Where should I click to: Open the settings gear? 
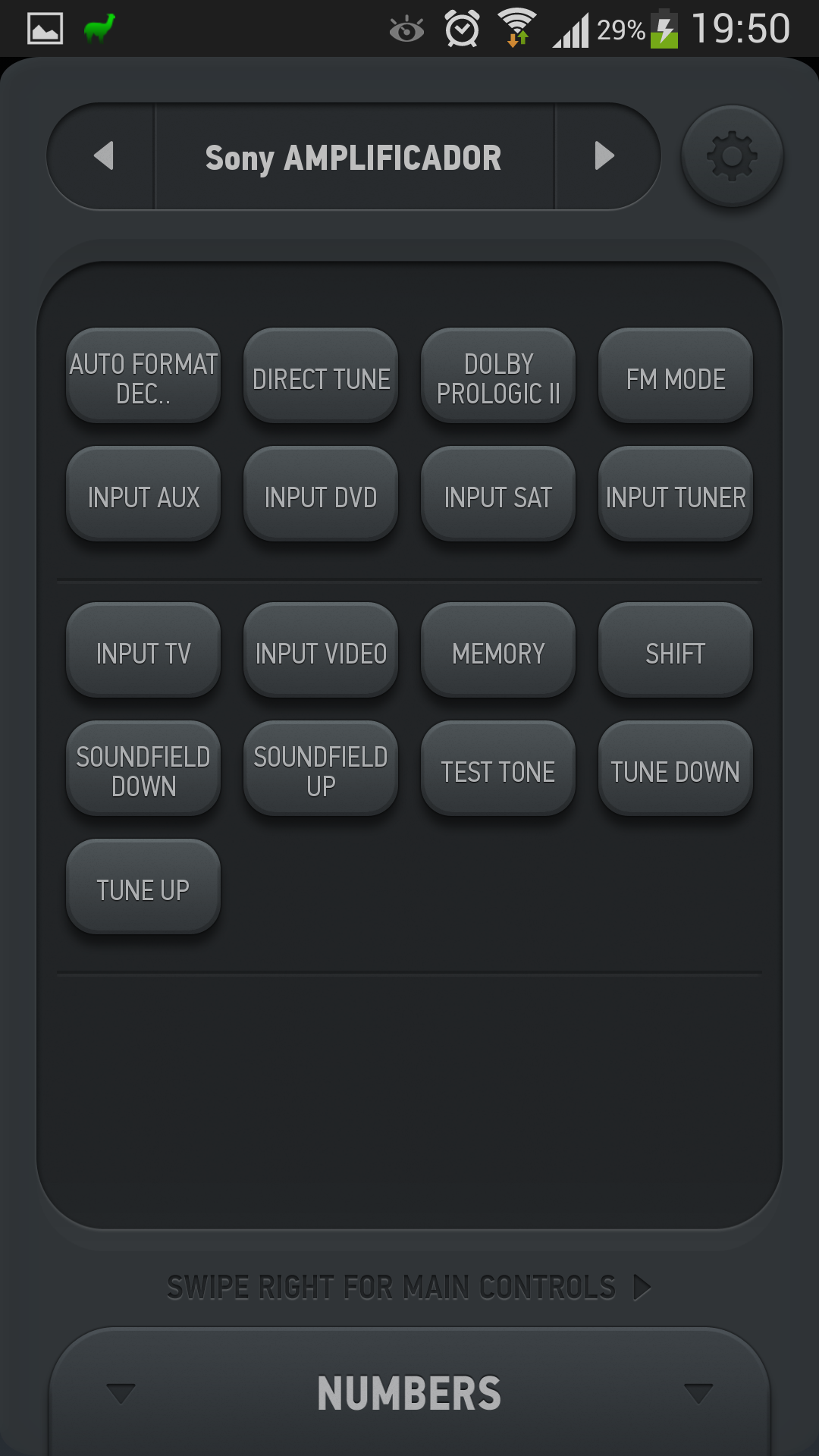click(x=732, y=156)
